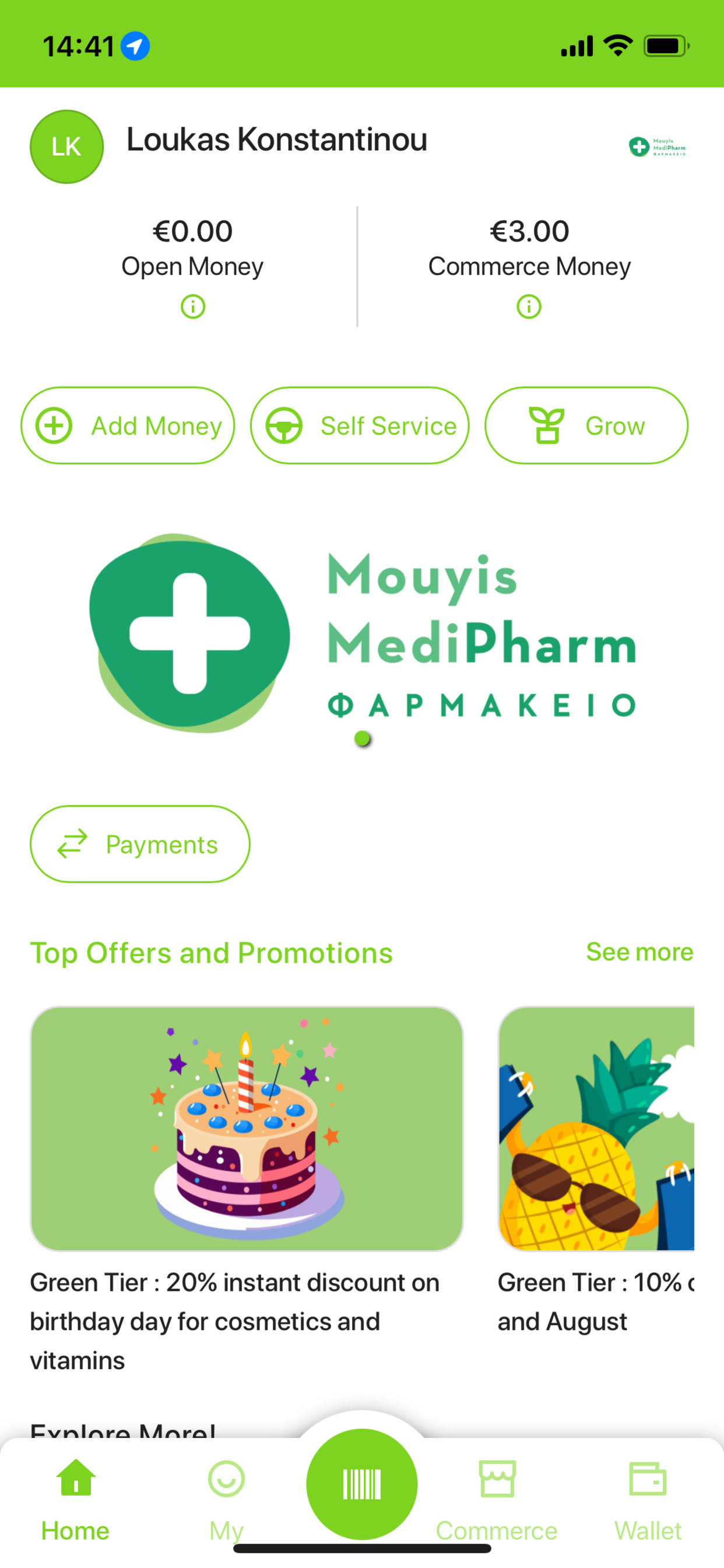This screenshot has width=724, height=1568.
Task: Tap the Commerce Money info toggle
Action: point(529,306)
